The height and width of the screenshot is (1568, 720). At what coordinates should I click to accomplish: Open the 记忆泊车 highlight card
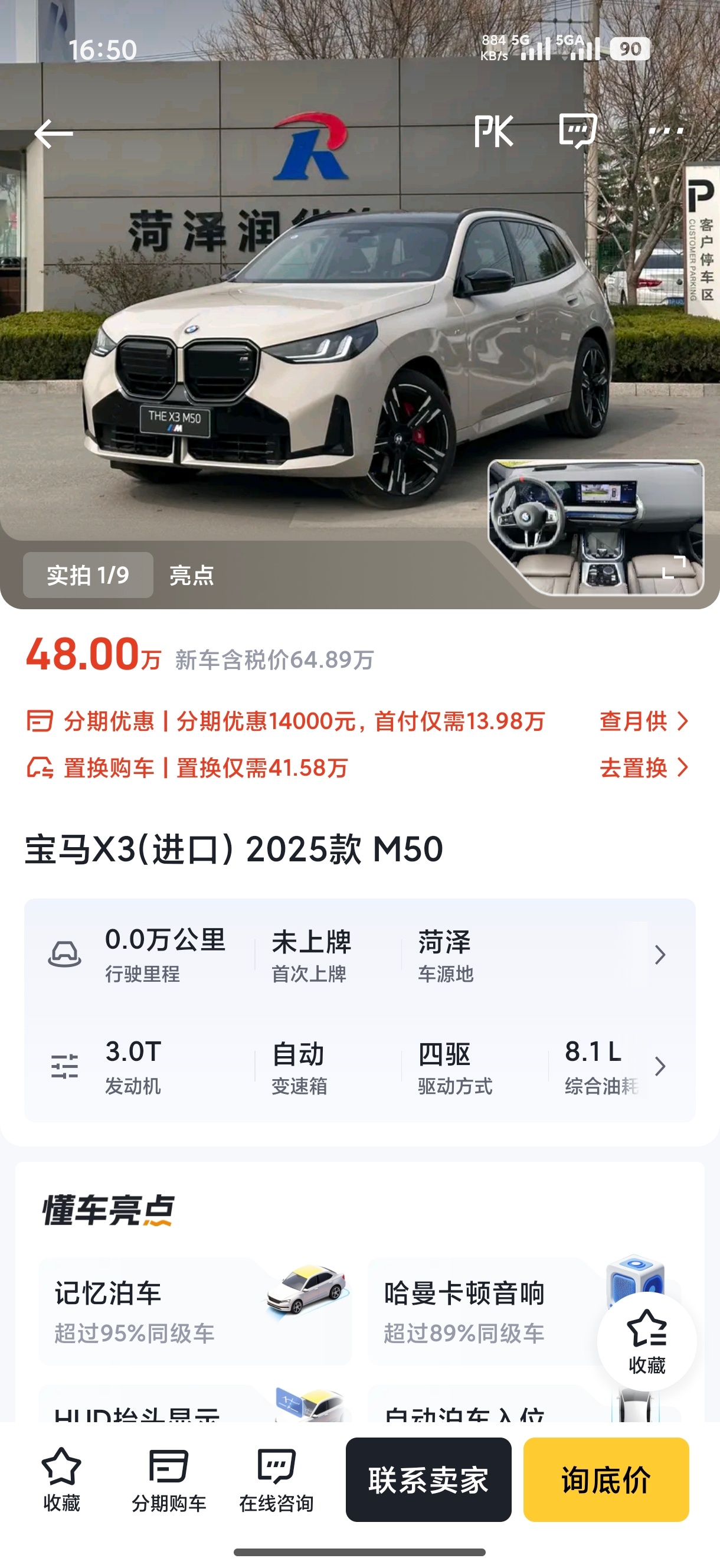pyautogui.click(x=195, y=1311)
